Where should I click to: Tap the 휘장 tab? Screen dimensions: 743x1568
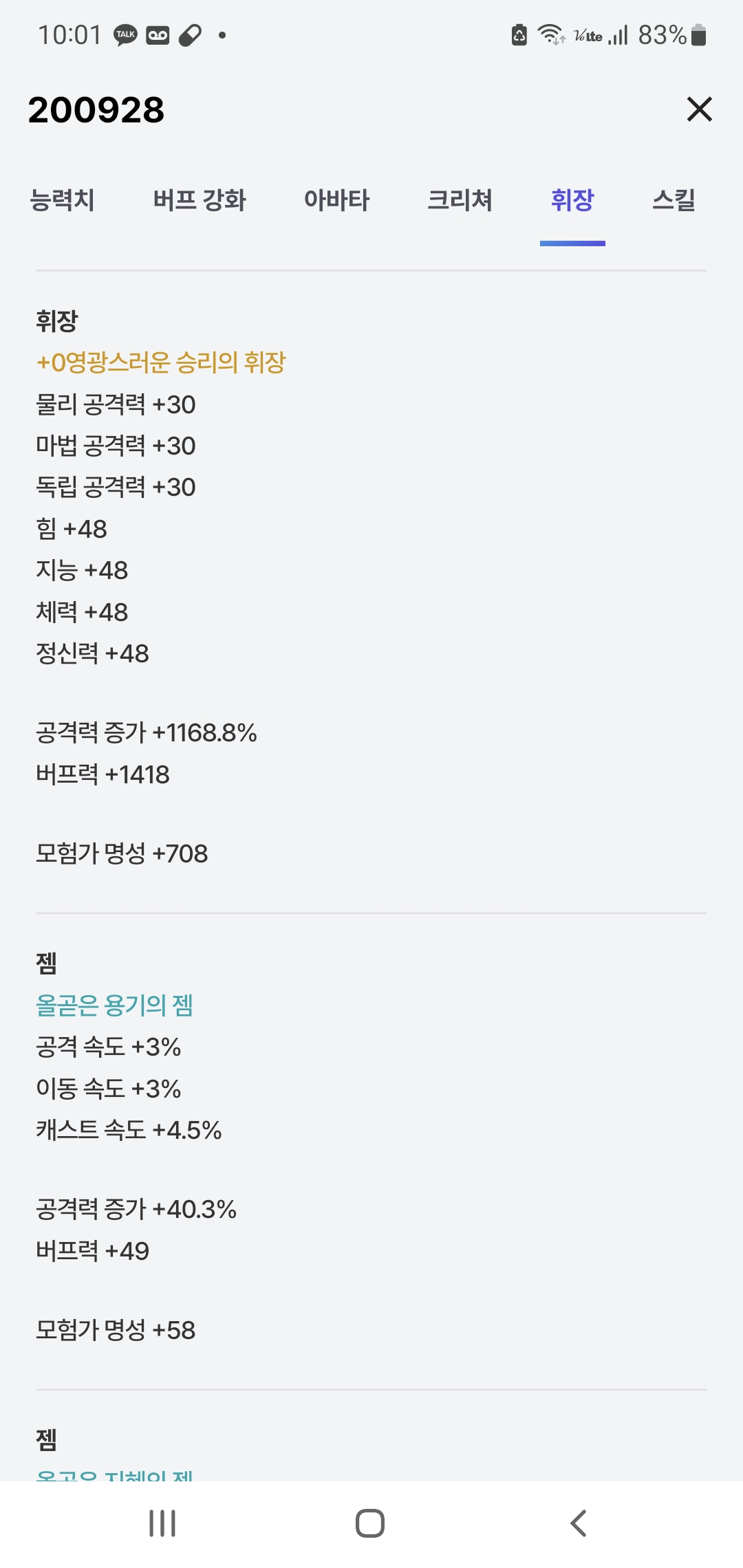pyautogui.click(x=572, y=201)
